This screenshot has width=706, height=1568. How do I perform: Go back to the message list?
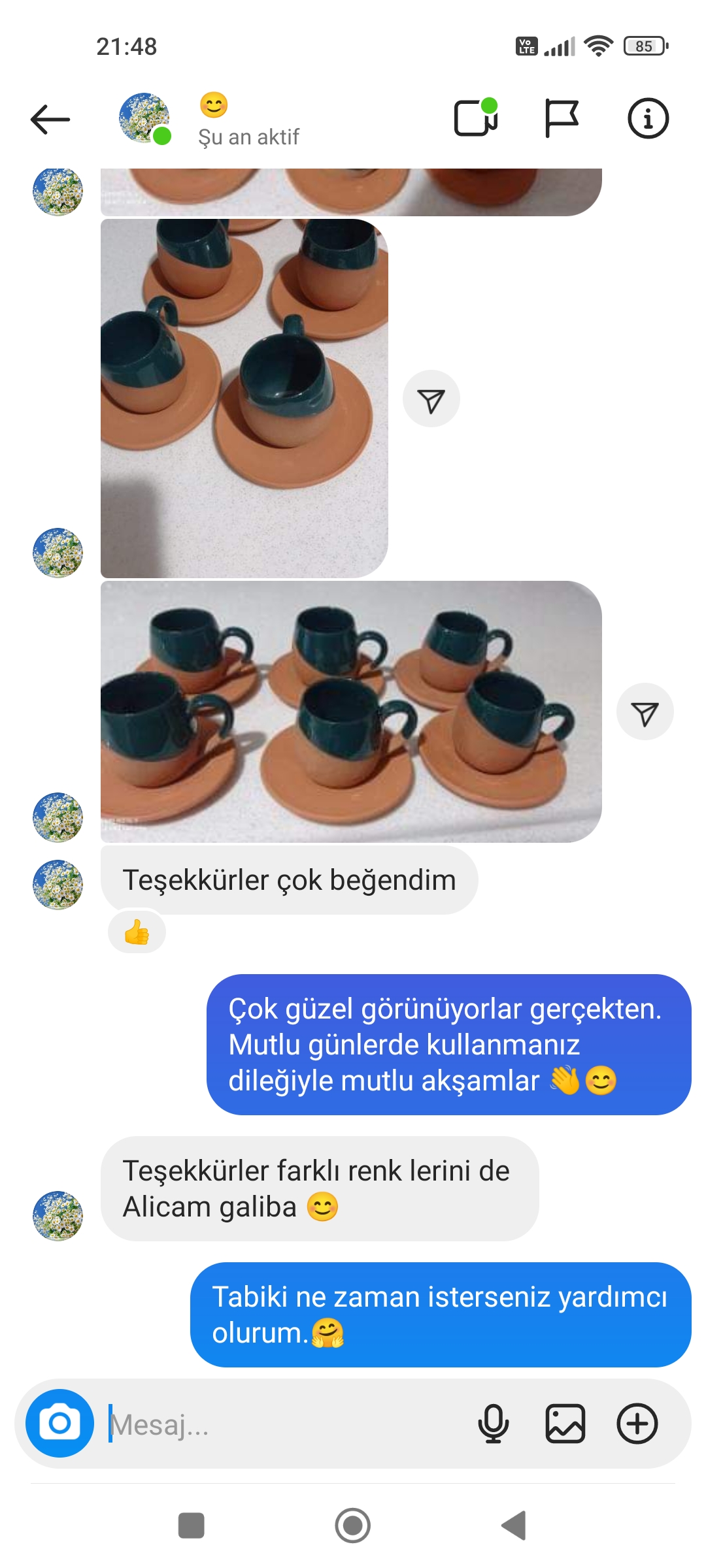[x=50, y=120]
